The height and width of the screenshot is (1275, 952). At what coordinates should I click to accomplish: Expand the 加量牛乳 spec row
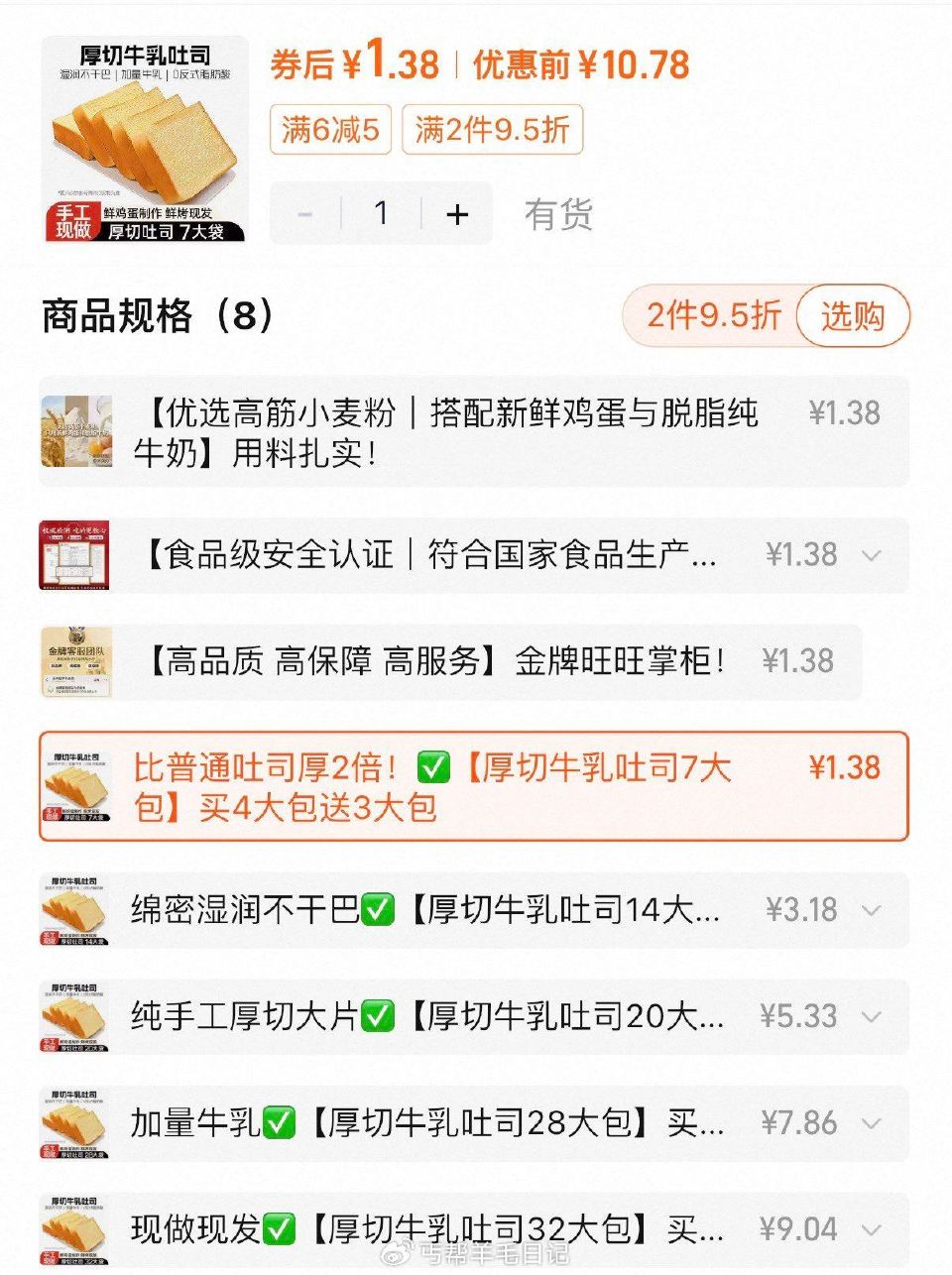click(x=872, y=1123)
